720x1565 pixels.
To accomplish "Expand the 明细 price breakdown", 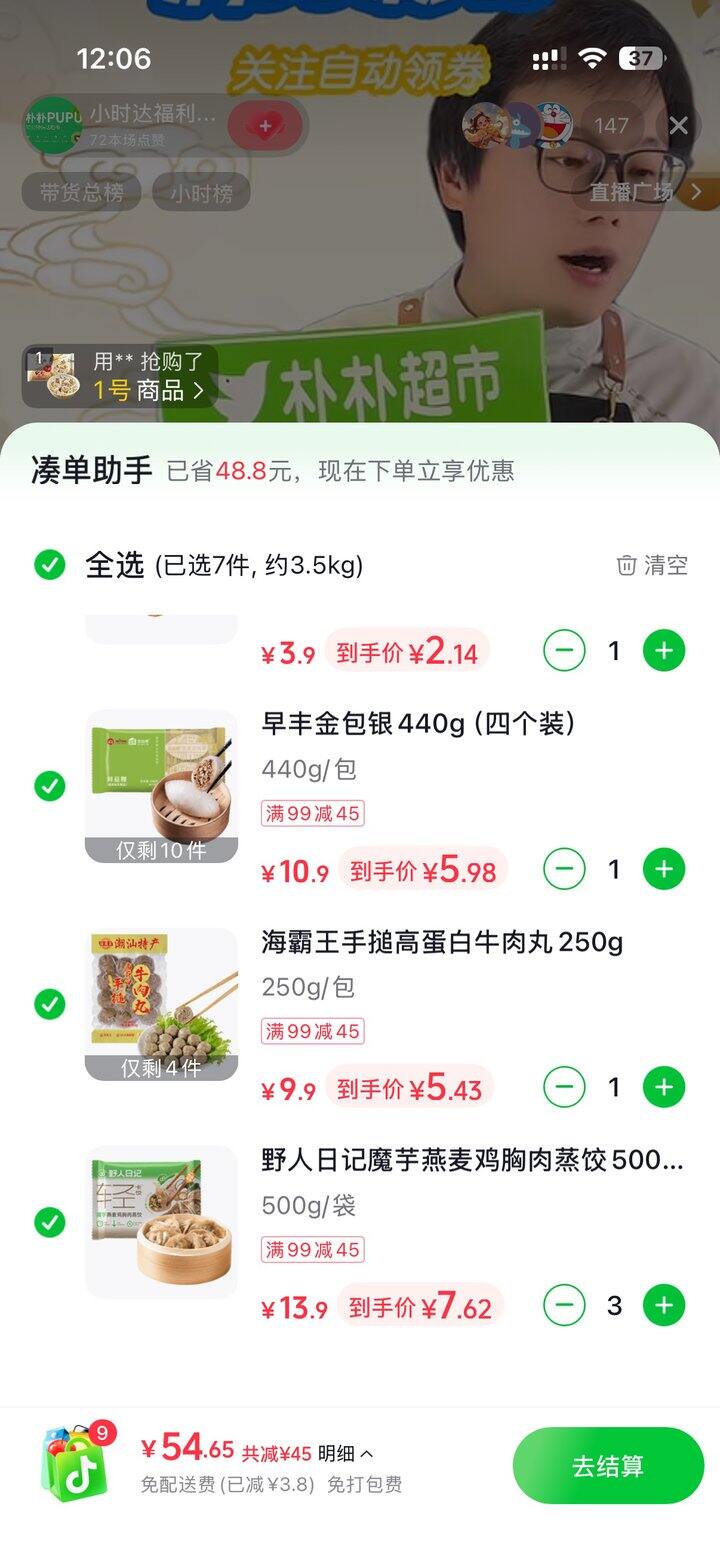I will pyautogui.click(x=346, y=1453).
